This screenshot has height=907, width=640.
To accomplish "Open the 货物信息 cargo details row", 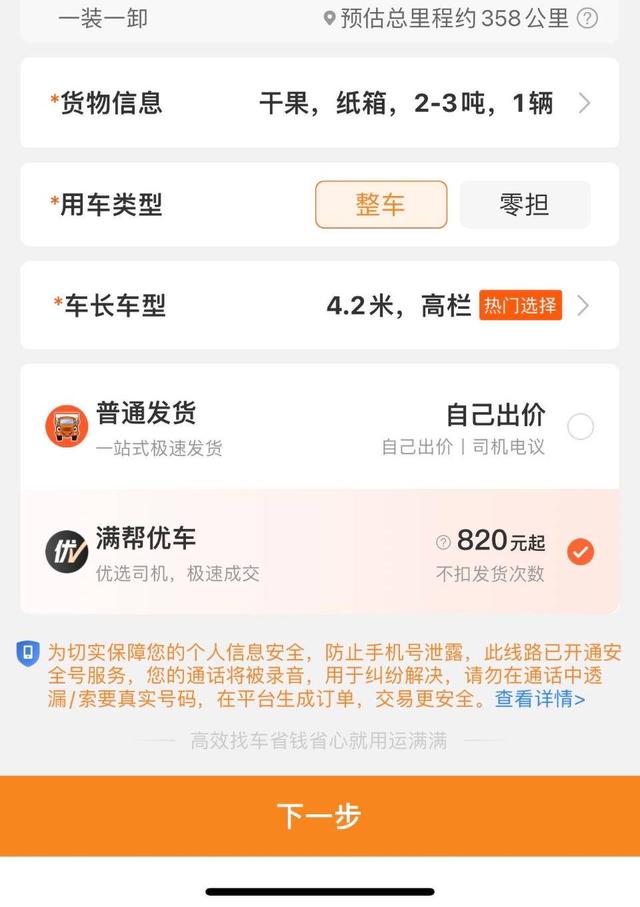I will (x=320, y=103).
